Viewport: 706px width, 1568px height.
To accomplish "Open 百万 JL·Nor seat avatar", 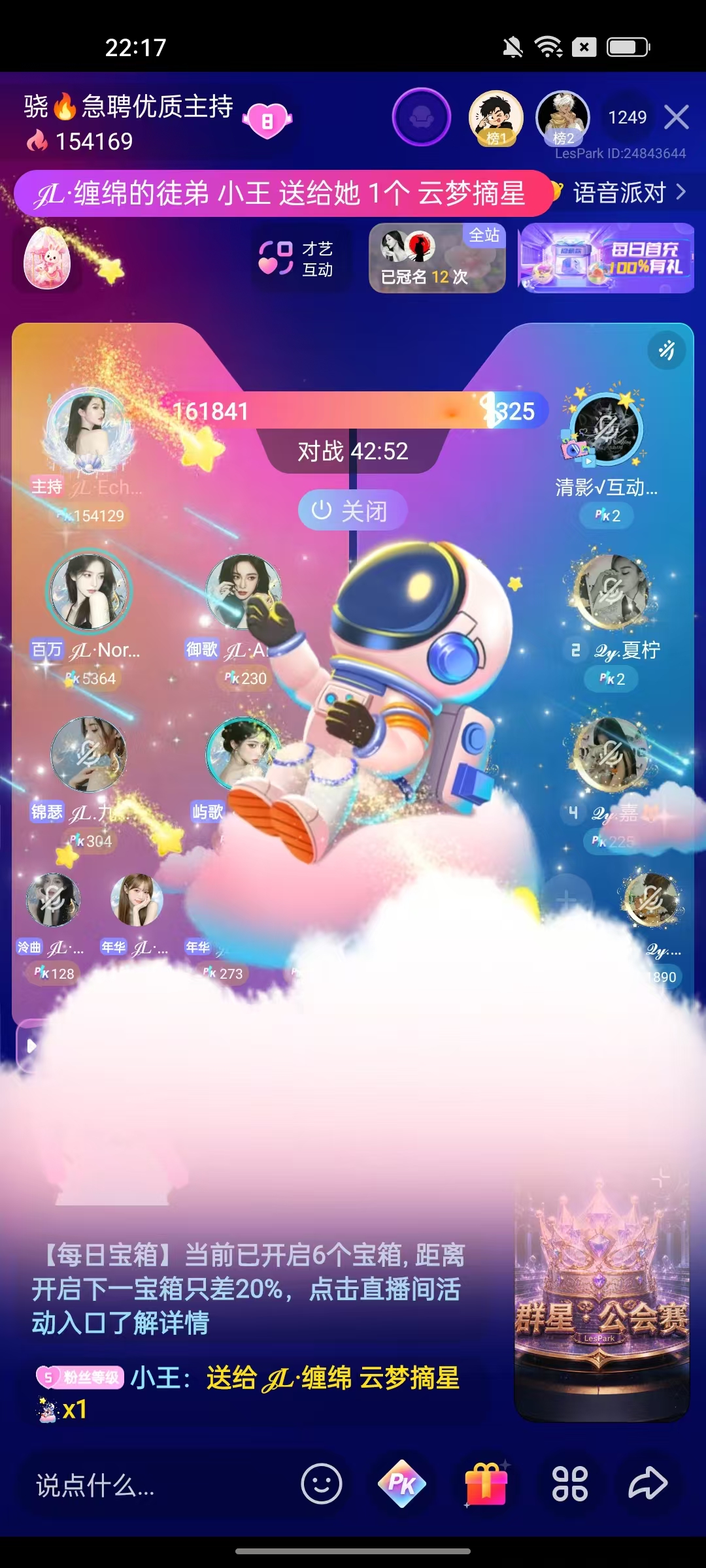I will [x=89, y=592].
